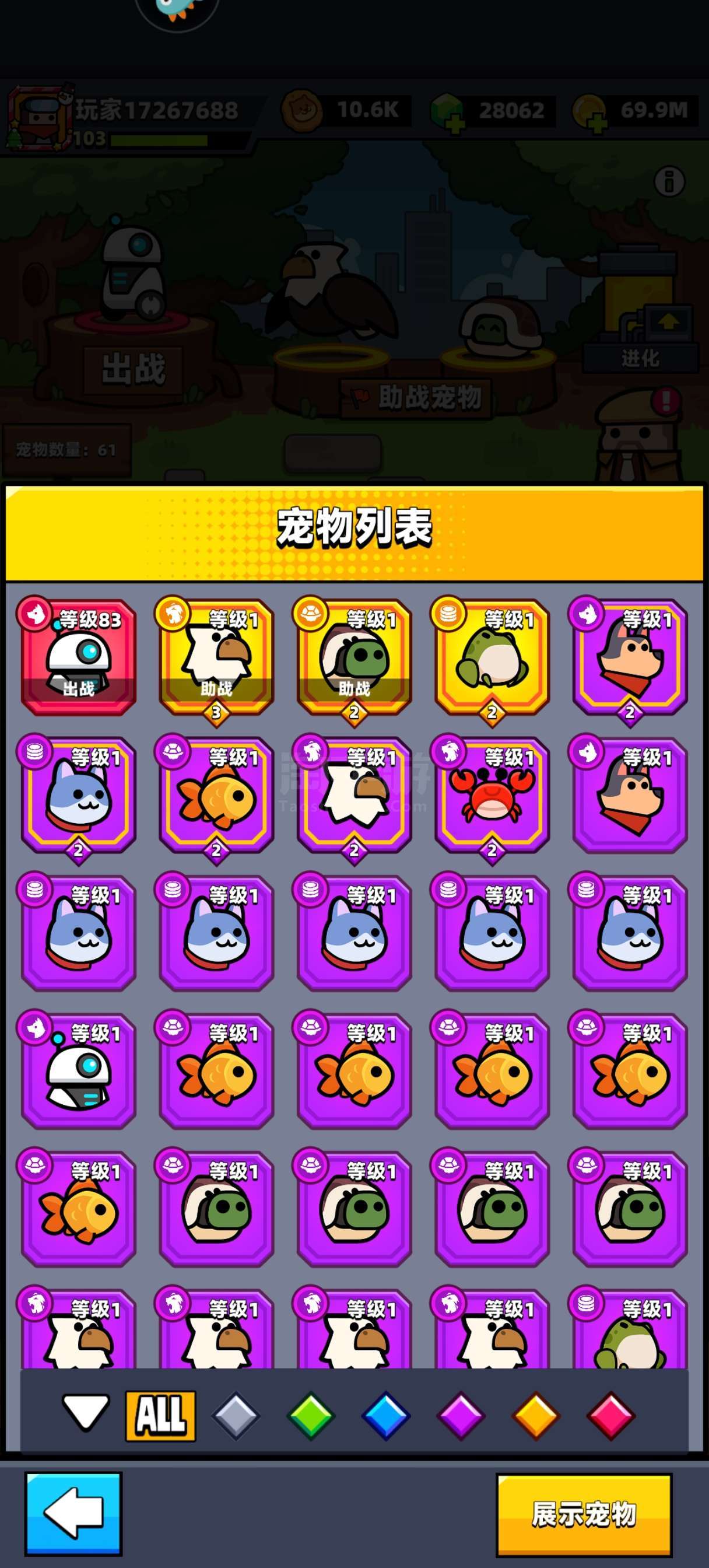Viewport: 709px width, 1568px height.
Task: Pick the yellow turtle 助战 pet card
Action: click(354, 657)
